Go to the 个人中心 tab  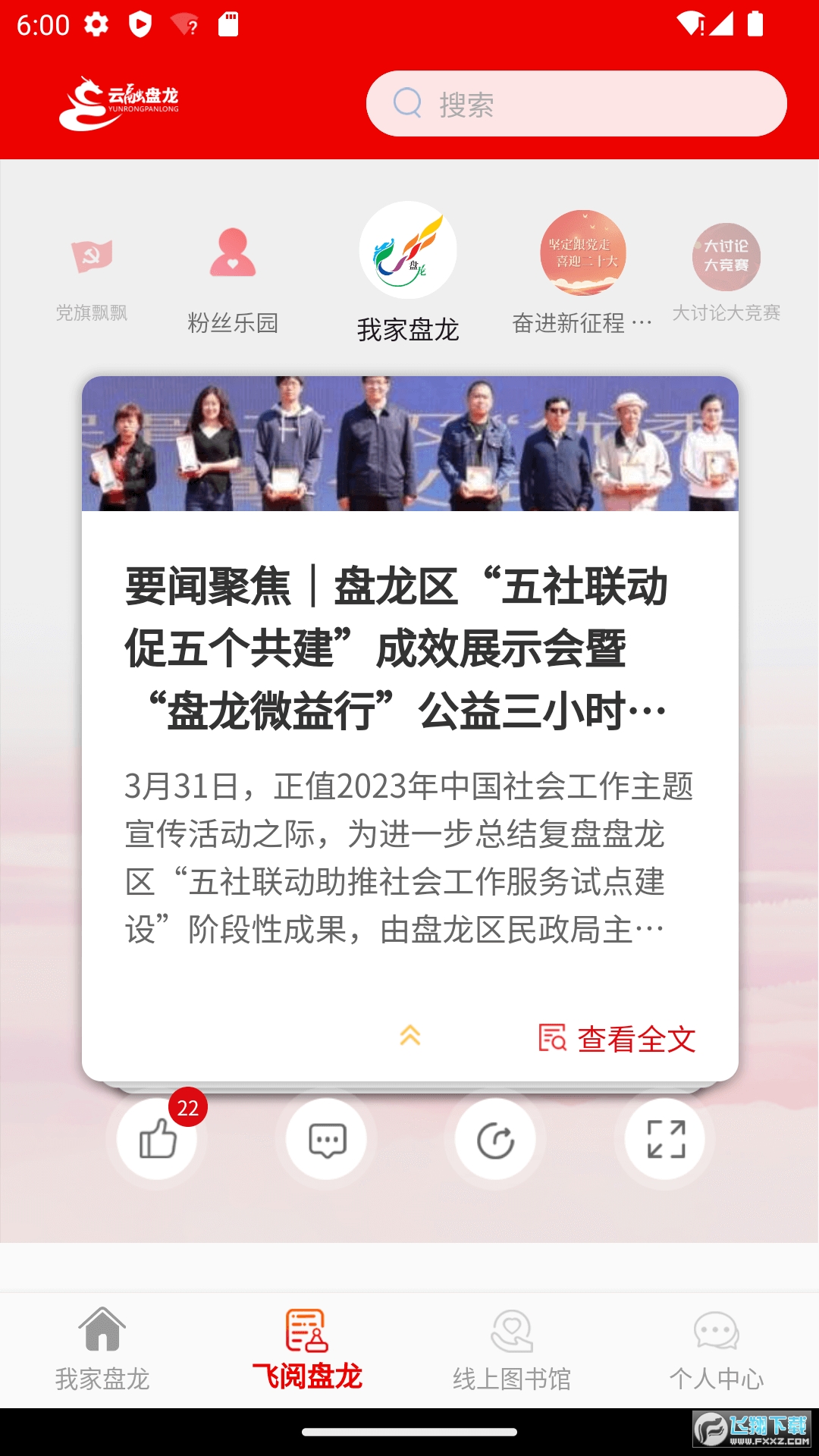coord(716,1350)
